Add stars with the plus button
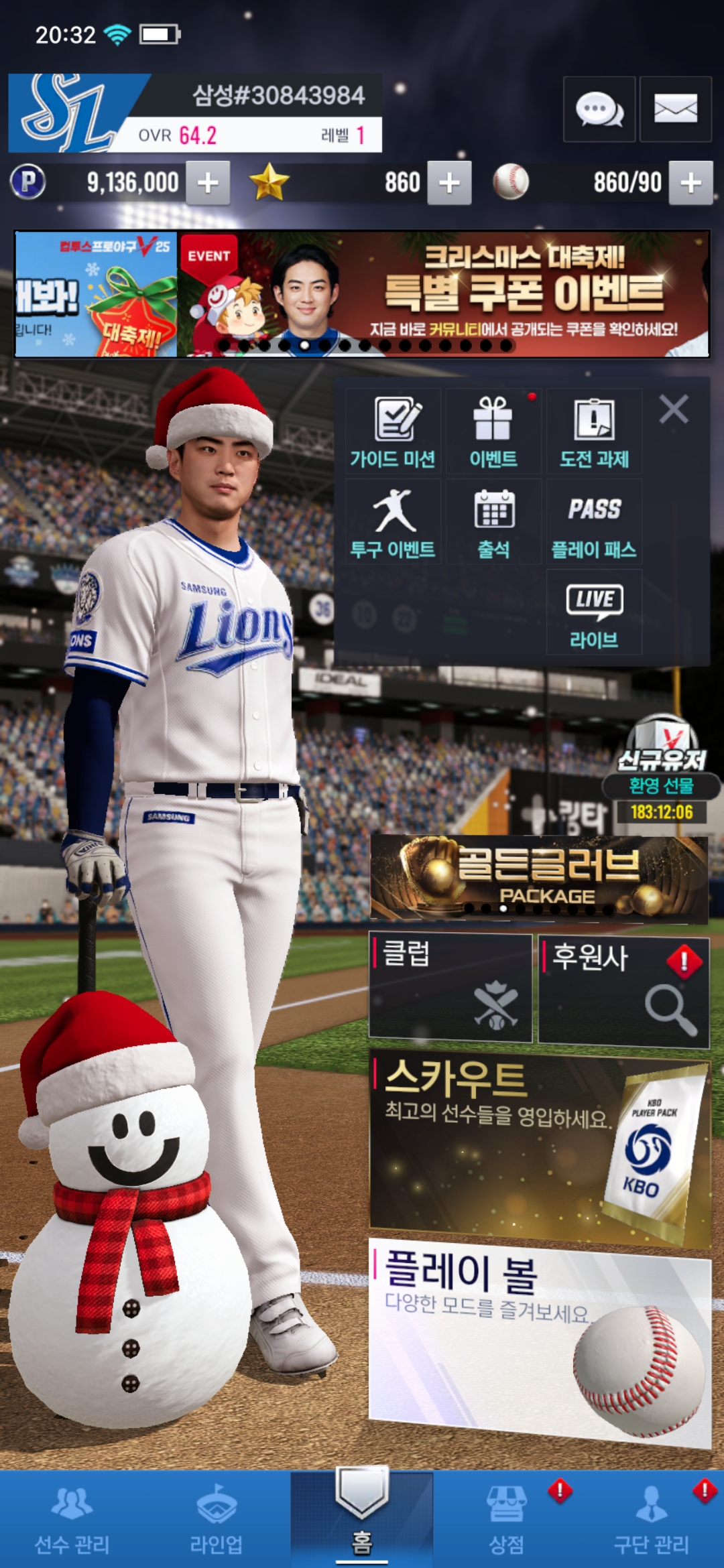The image size is (724, 1568). [x=449, y=182]
